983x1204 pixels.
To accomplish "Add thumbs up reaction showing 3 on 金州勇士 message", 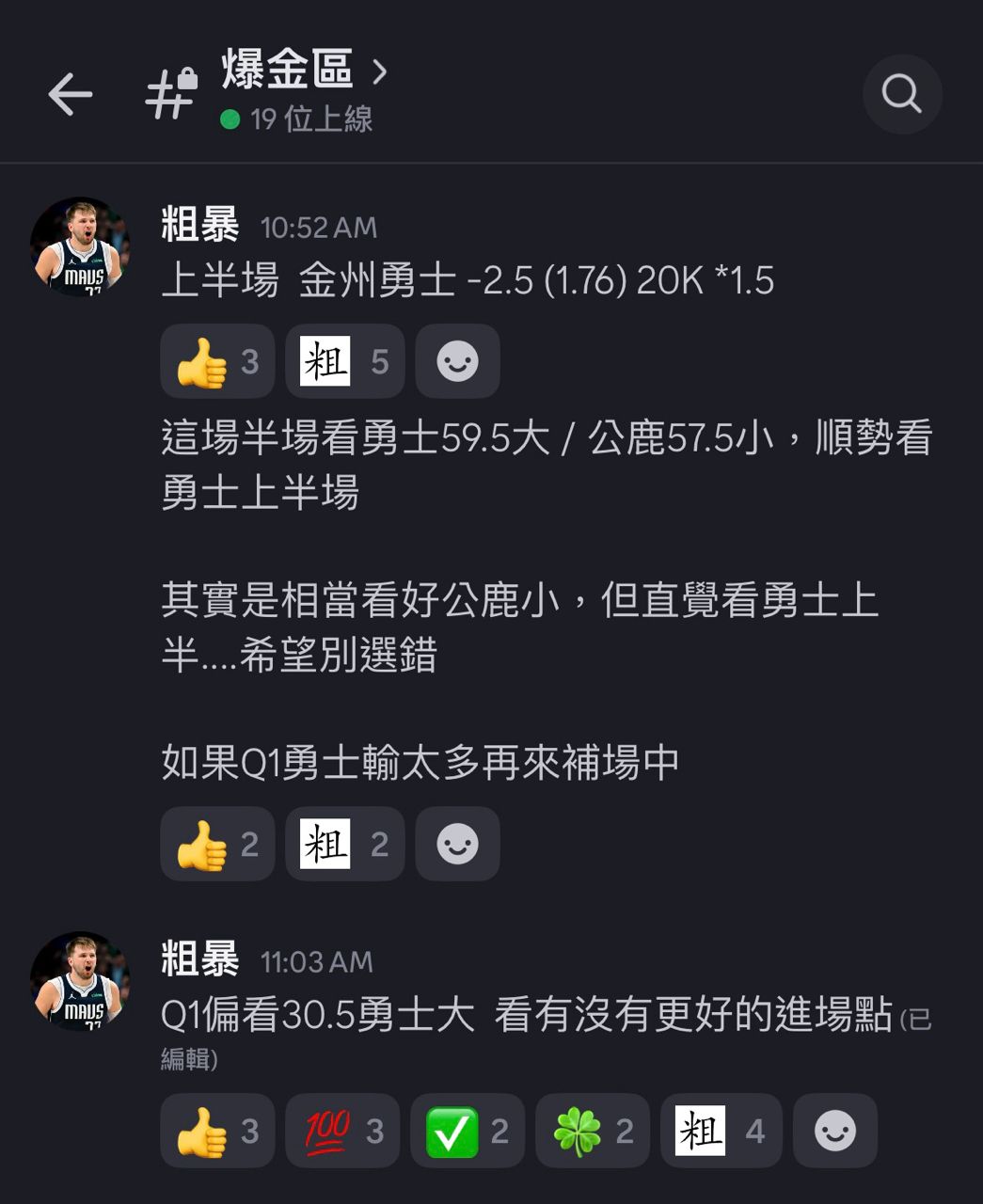I will 217,361.
